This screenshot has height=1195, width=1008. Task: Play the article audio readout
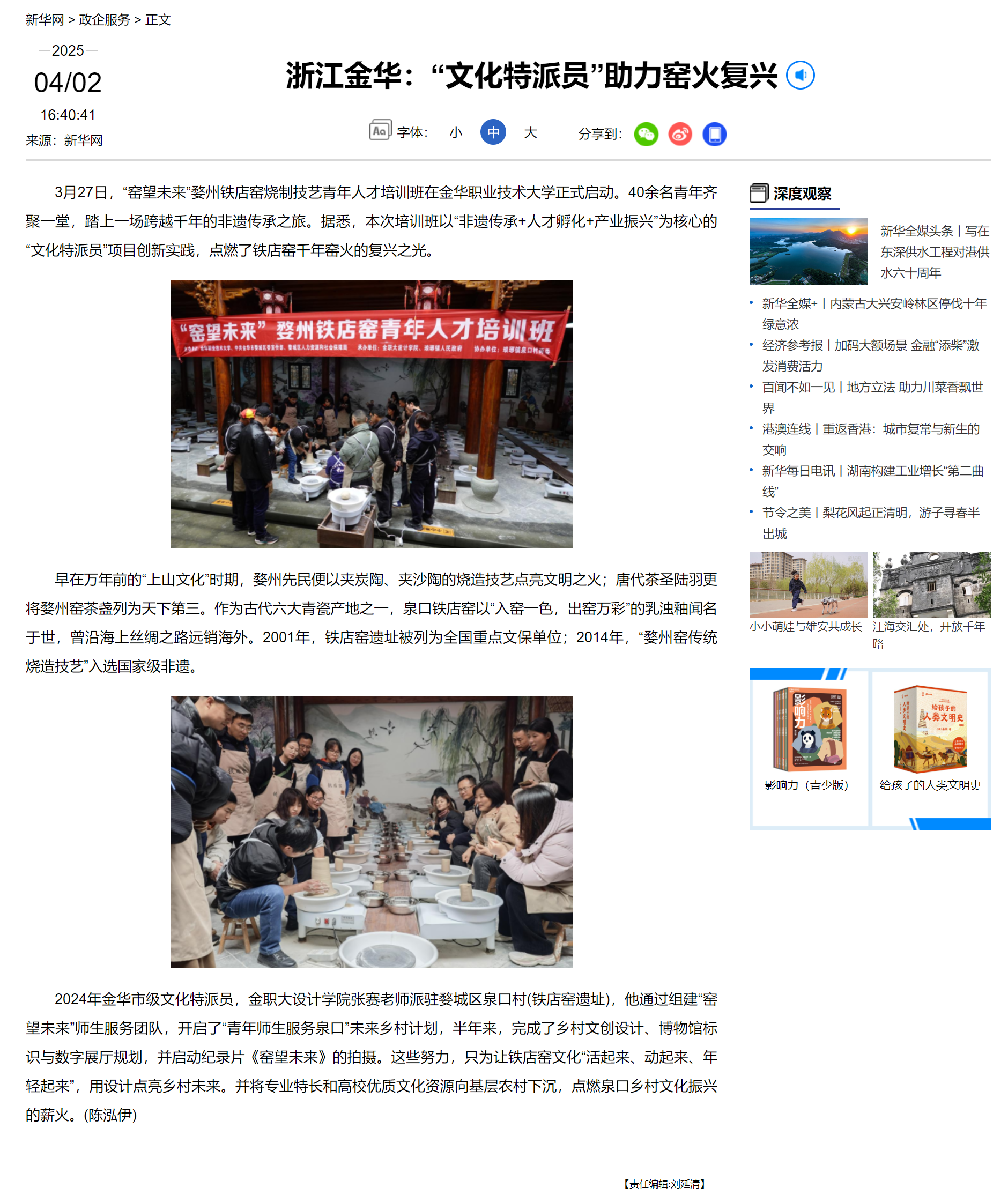pos(799,76)
